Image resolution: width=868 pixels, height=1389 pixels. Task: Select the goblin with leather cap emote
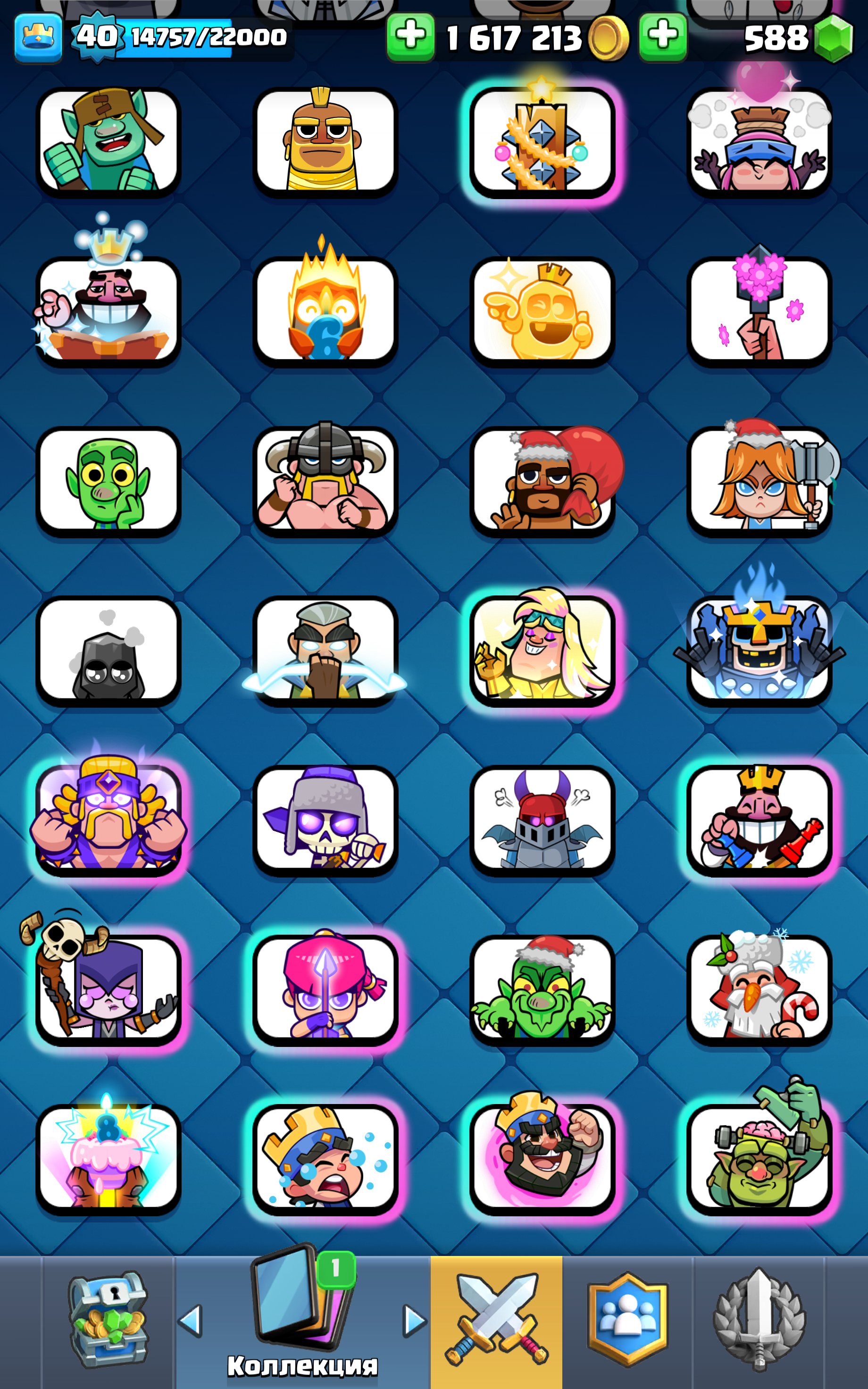[108, 141]
